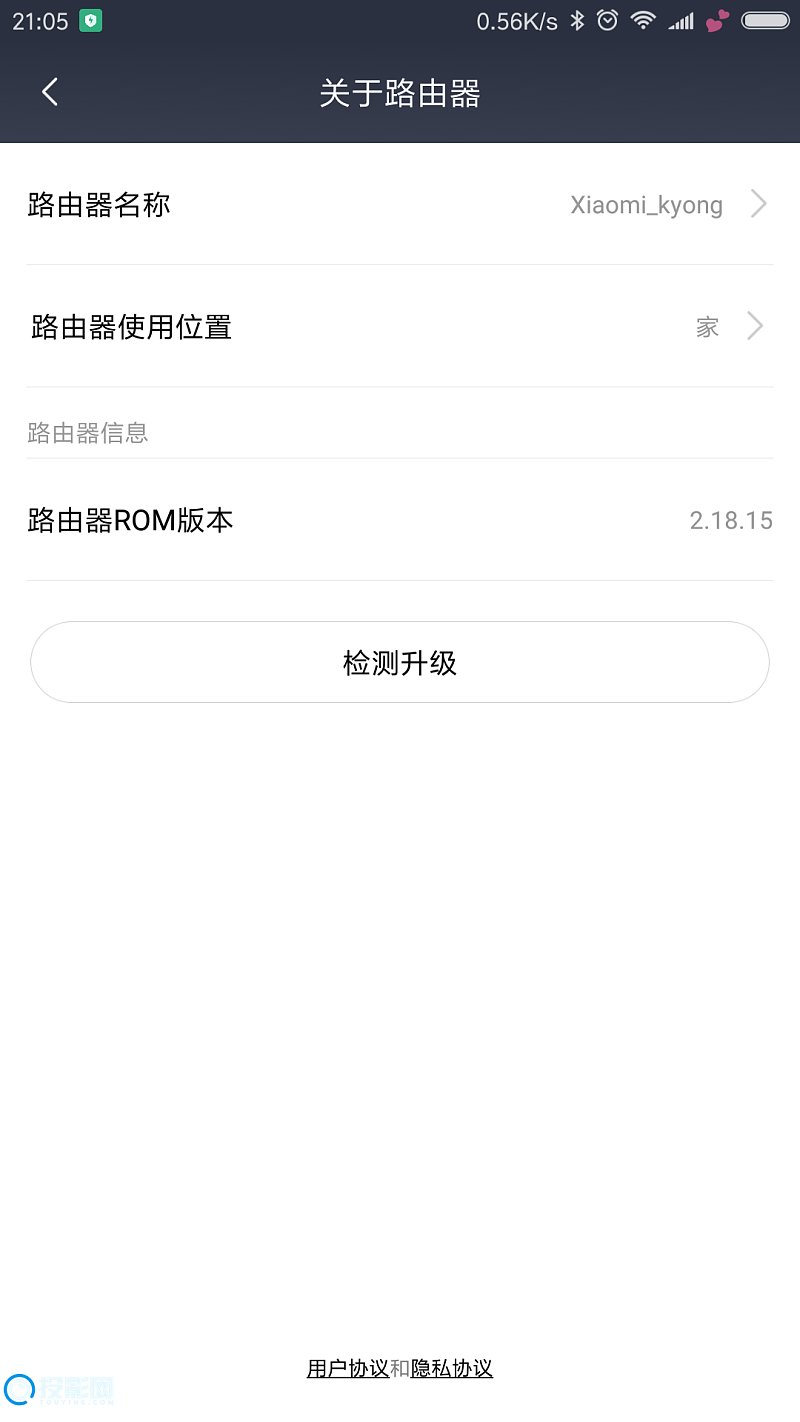Open the 隐私协议 link

(x=452, y=1369)
